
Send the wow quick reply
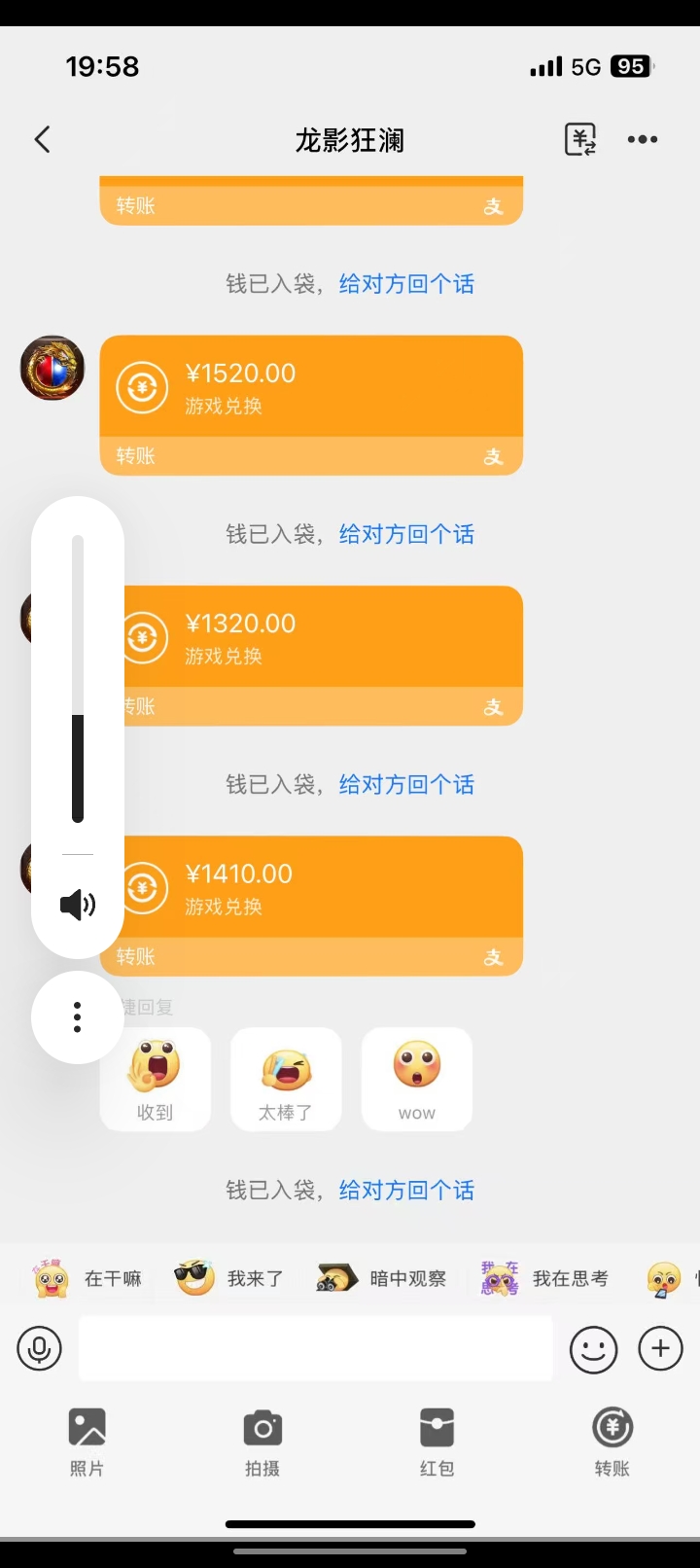[417, 1080]
